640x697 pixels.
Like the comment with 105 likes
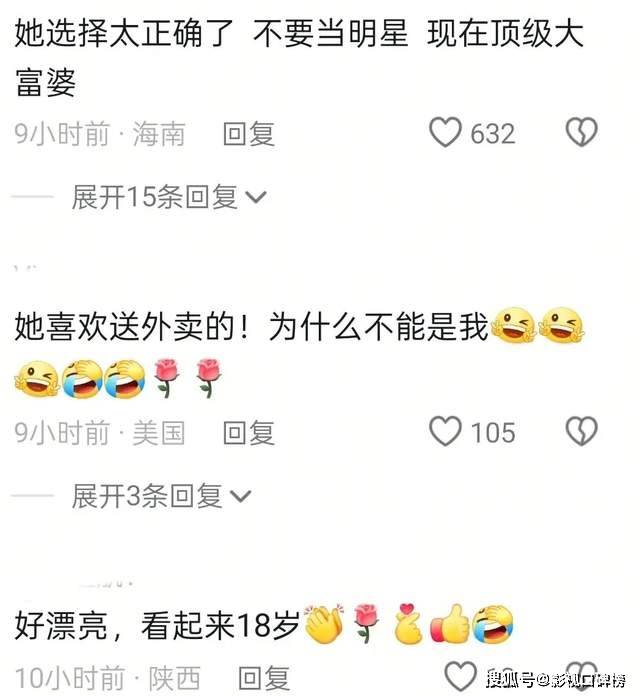[445, 432]
